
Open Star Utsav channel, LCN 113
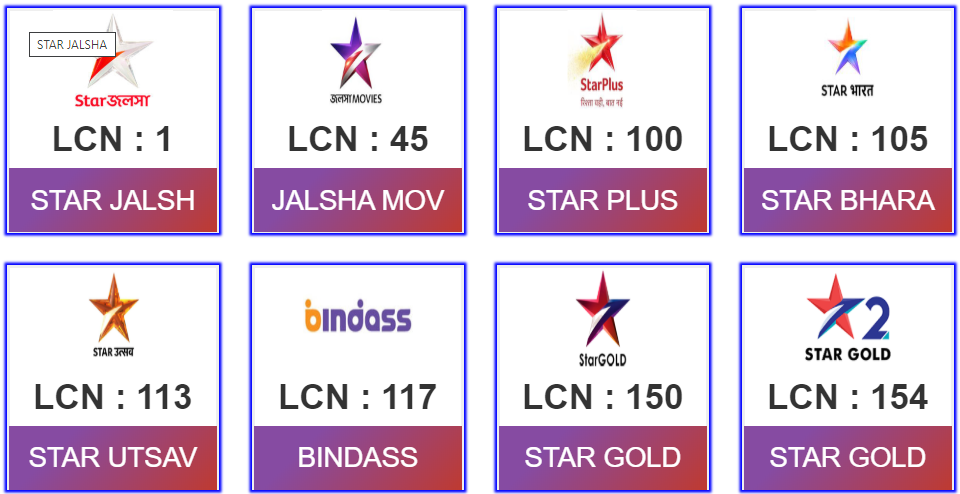click(x=113, y=379)
